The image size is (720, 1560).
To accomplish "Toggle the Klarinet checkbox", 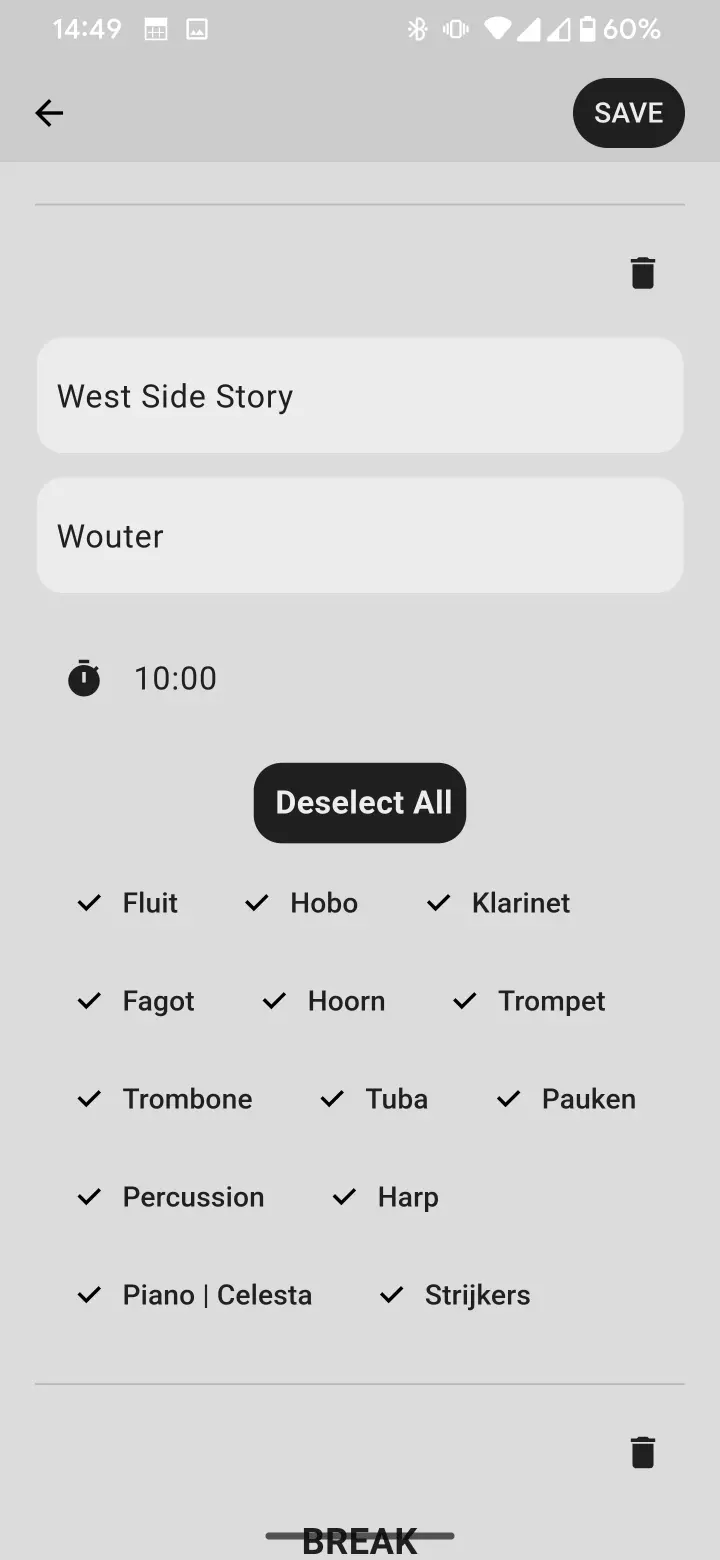I will tap(498, 903).
